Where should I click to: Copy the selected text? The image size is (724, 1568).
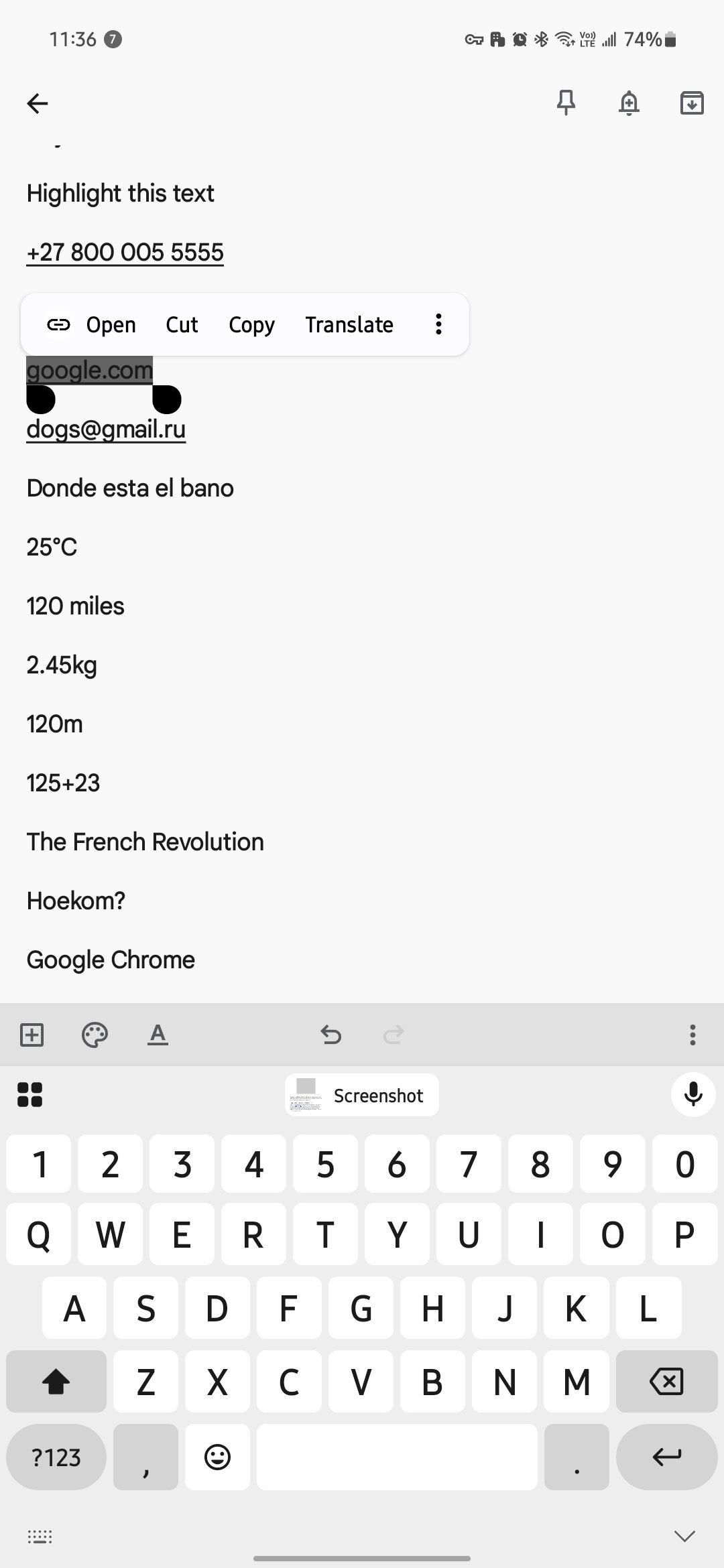(x=251, y=325)
